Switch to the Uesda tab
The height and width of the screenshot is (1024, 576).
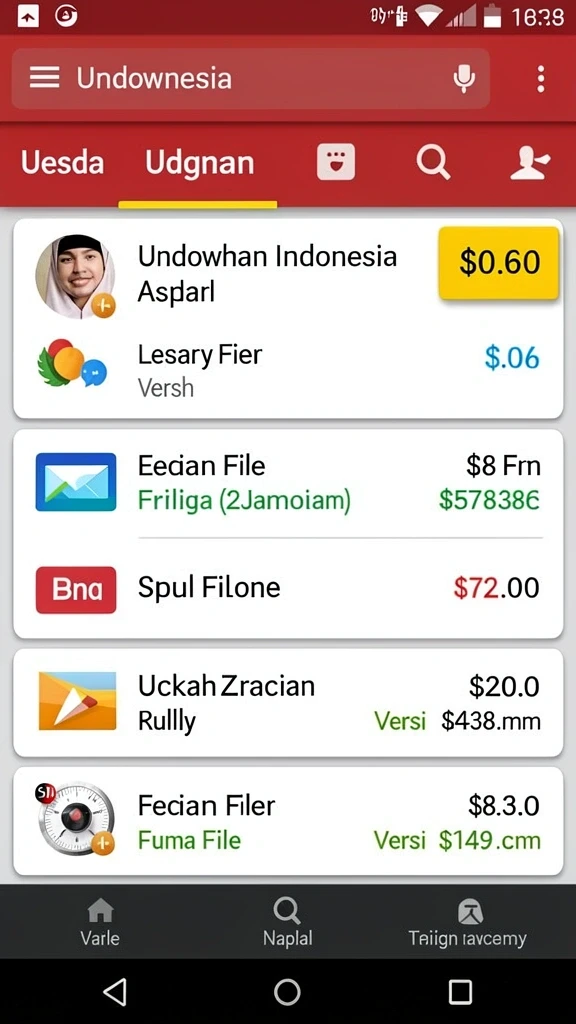pos(62,163)
